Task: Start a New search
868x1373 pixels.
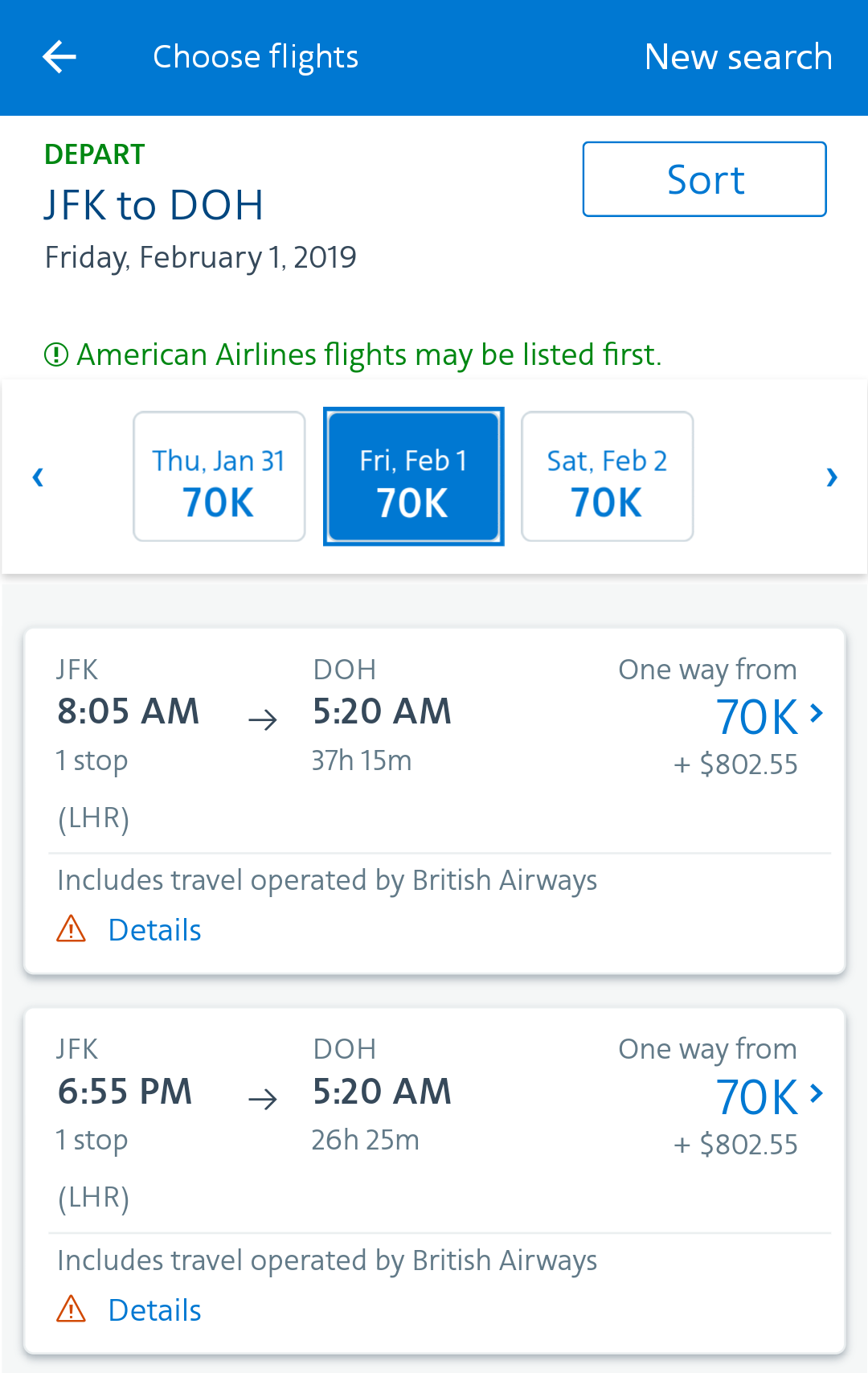Action: pyautogui.click(x=738, y=57)
